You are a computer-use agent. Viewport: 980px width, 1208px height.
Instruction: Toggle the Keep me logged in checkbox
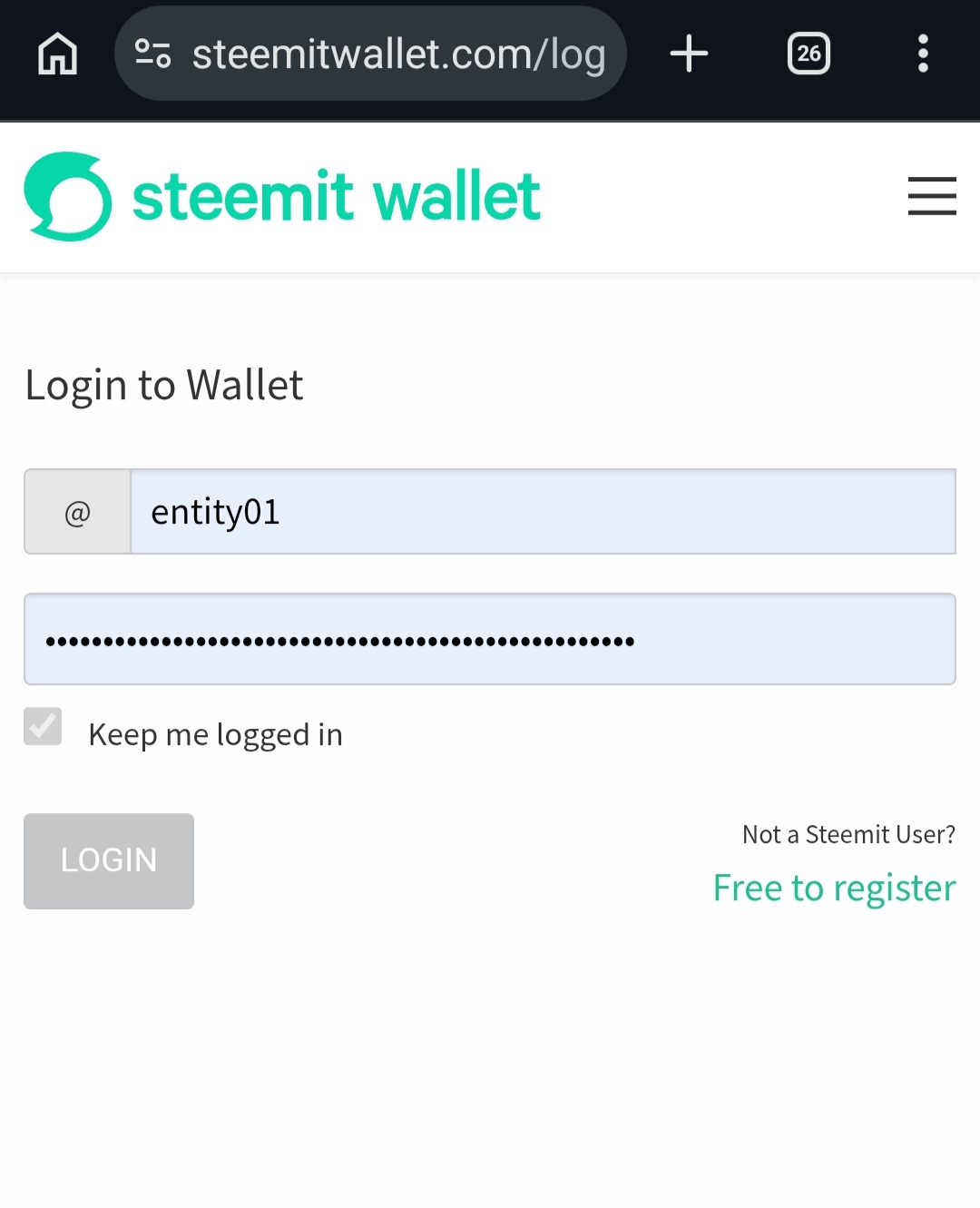click(x=43, y=727)
